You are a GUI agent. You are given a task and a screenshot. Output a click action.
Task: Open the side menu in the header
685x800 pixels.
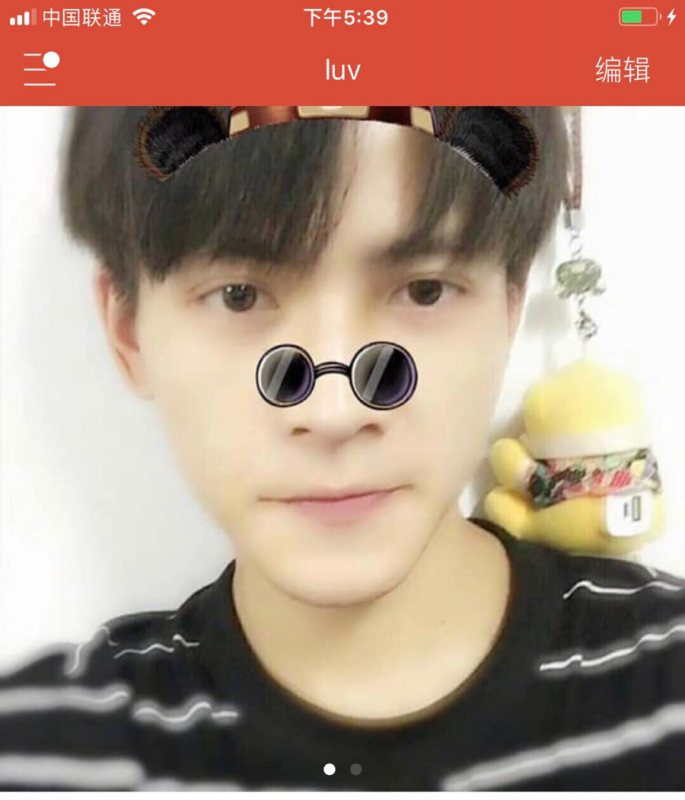(x=41, y=69)
